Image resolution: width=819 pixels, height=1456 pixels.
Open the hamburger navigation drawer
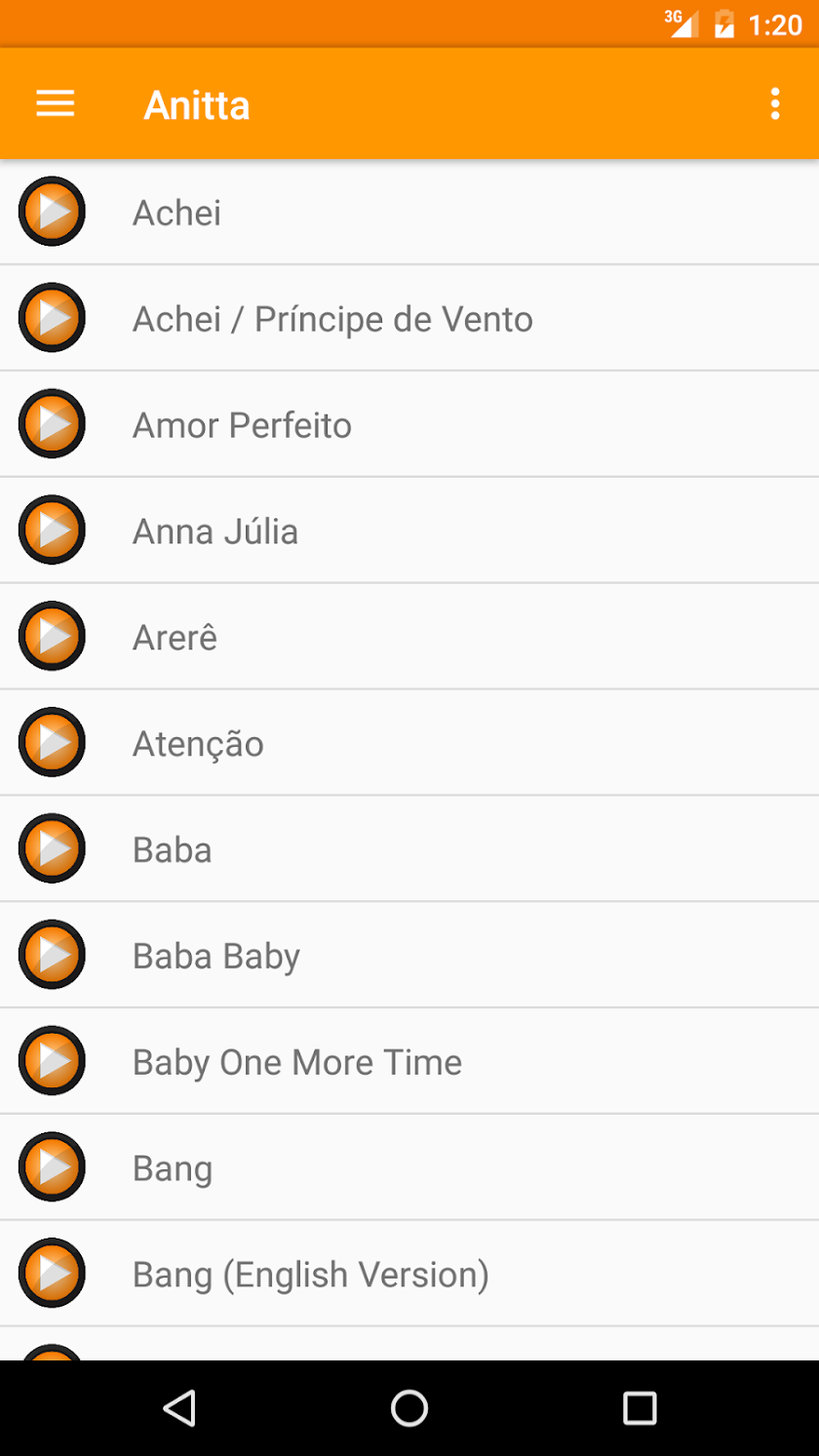(56, 103)
